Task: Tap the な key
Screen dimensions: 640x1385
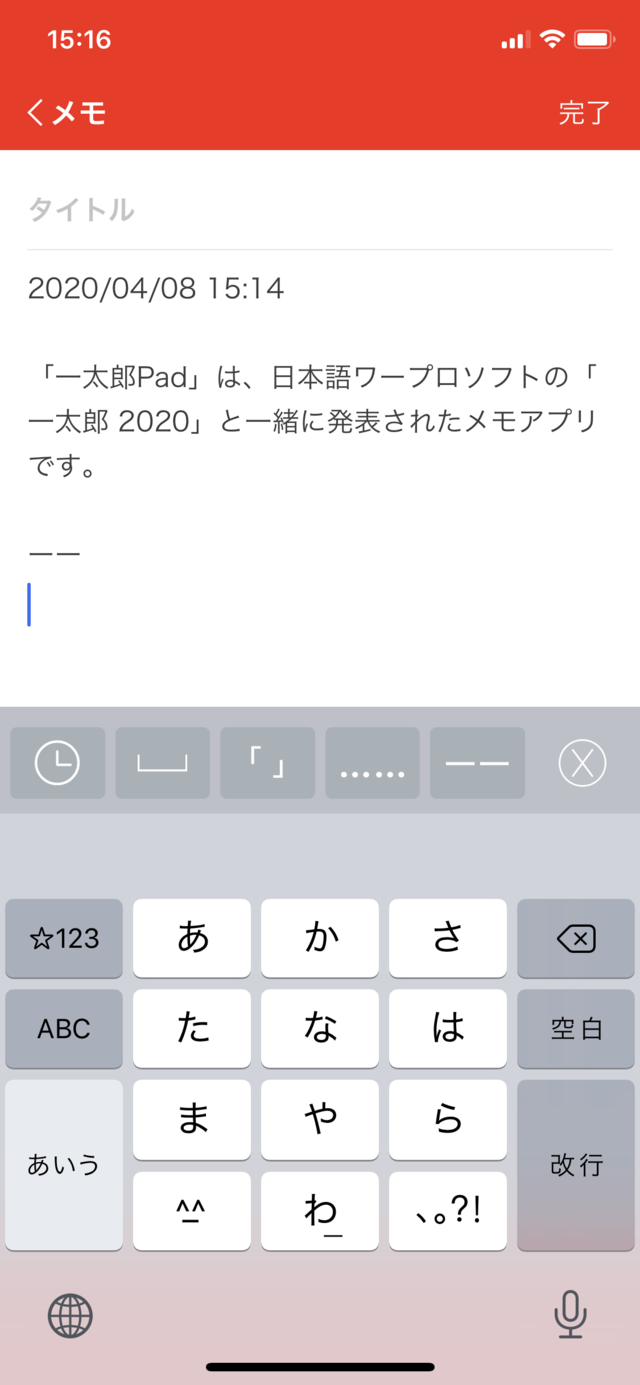Action: click(320, 1029)
